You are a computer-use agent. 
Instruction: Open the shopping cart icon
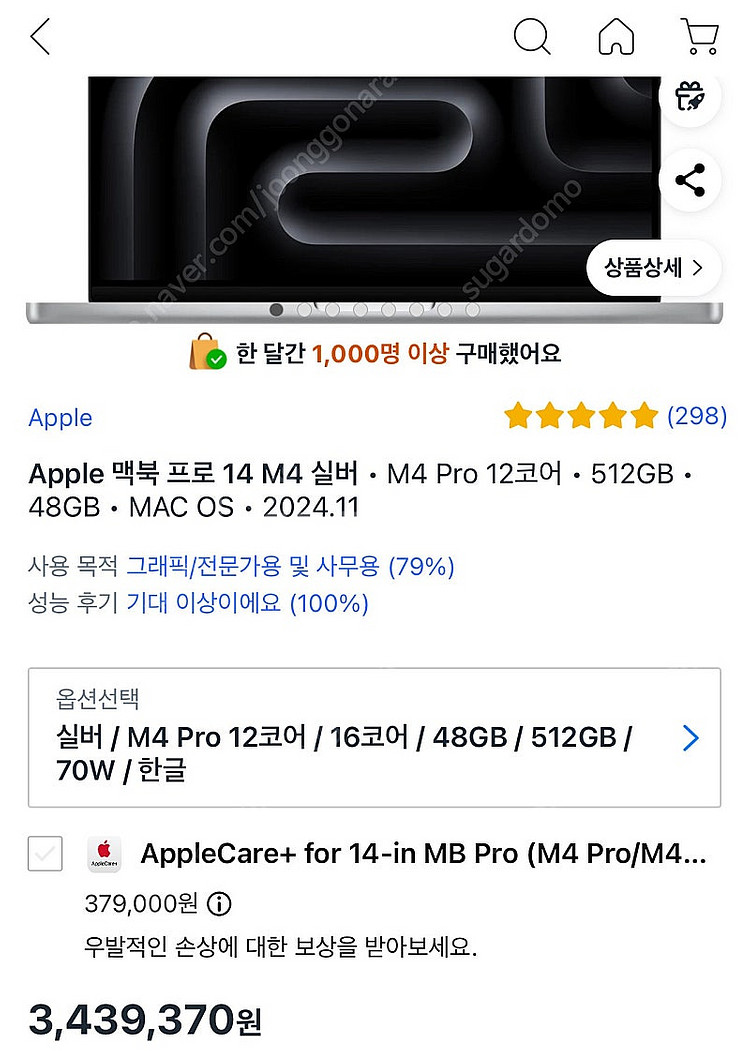(x=699, y=36)
